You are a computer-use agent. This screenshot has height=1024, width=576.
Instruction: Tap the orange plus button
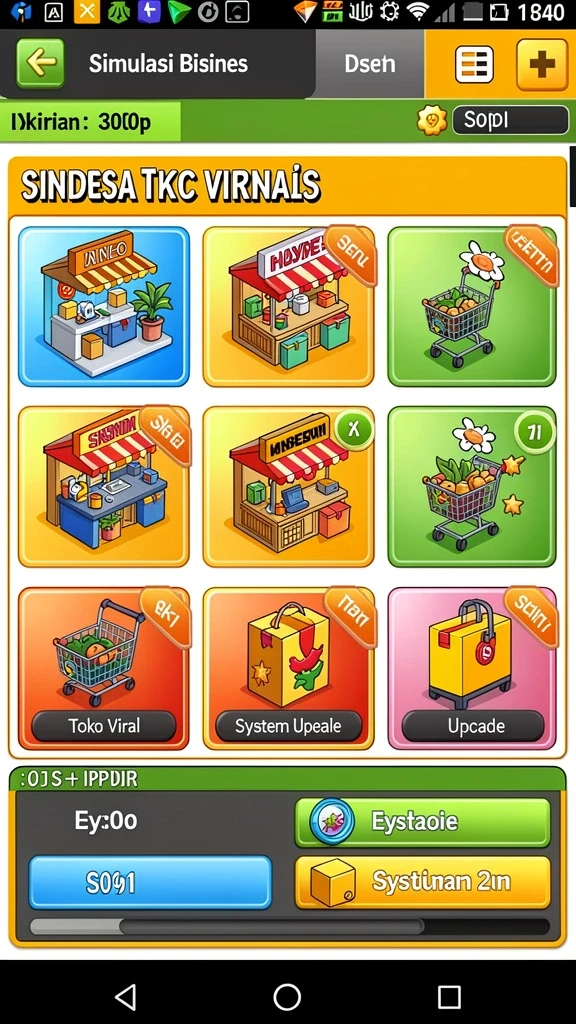click(542, 64)
